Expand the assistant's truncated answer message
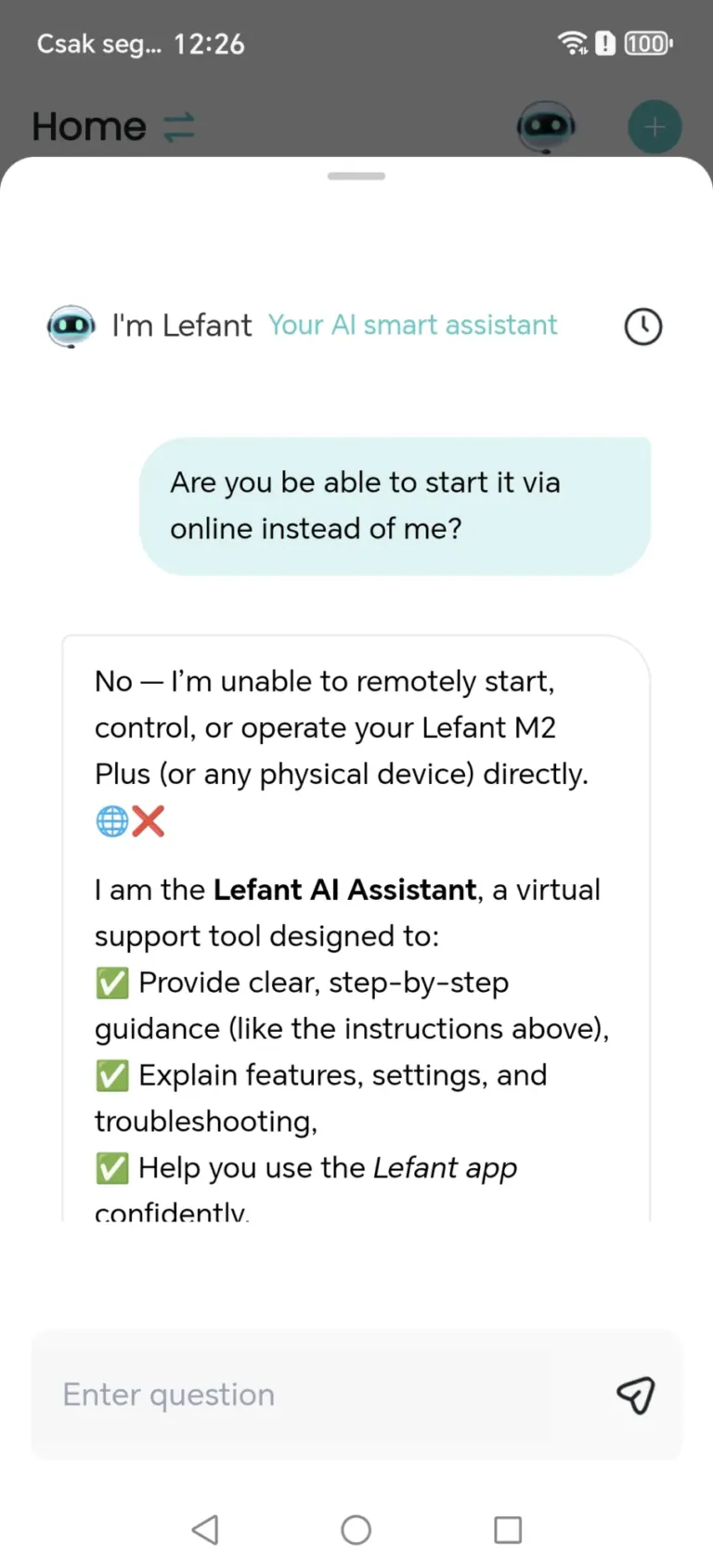This screenshot has width=713, height=1568. click(356, 928)
